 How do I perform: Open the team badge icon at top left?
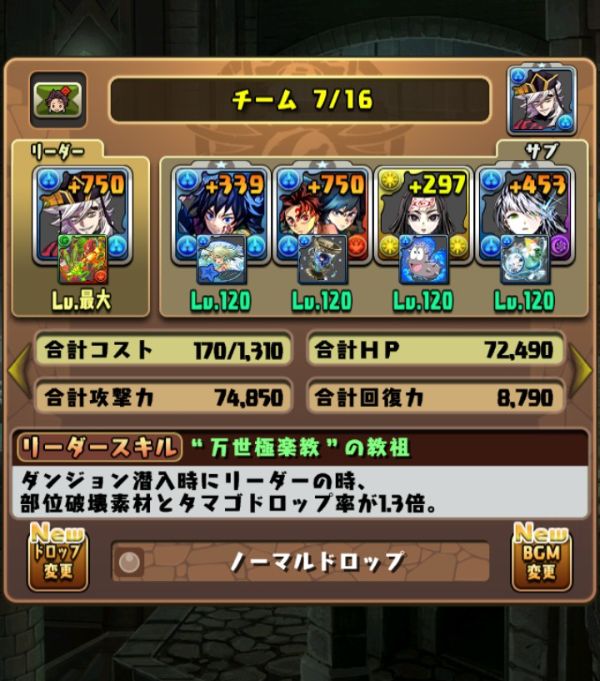[57, 99]
